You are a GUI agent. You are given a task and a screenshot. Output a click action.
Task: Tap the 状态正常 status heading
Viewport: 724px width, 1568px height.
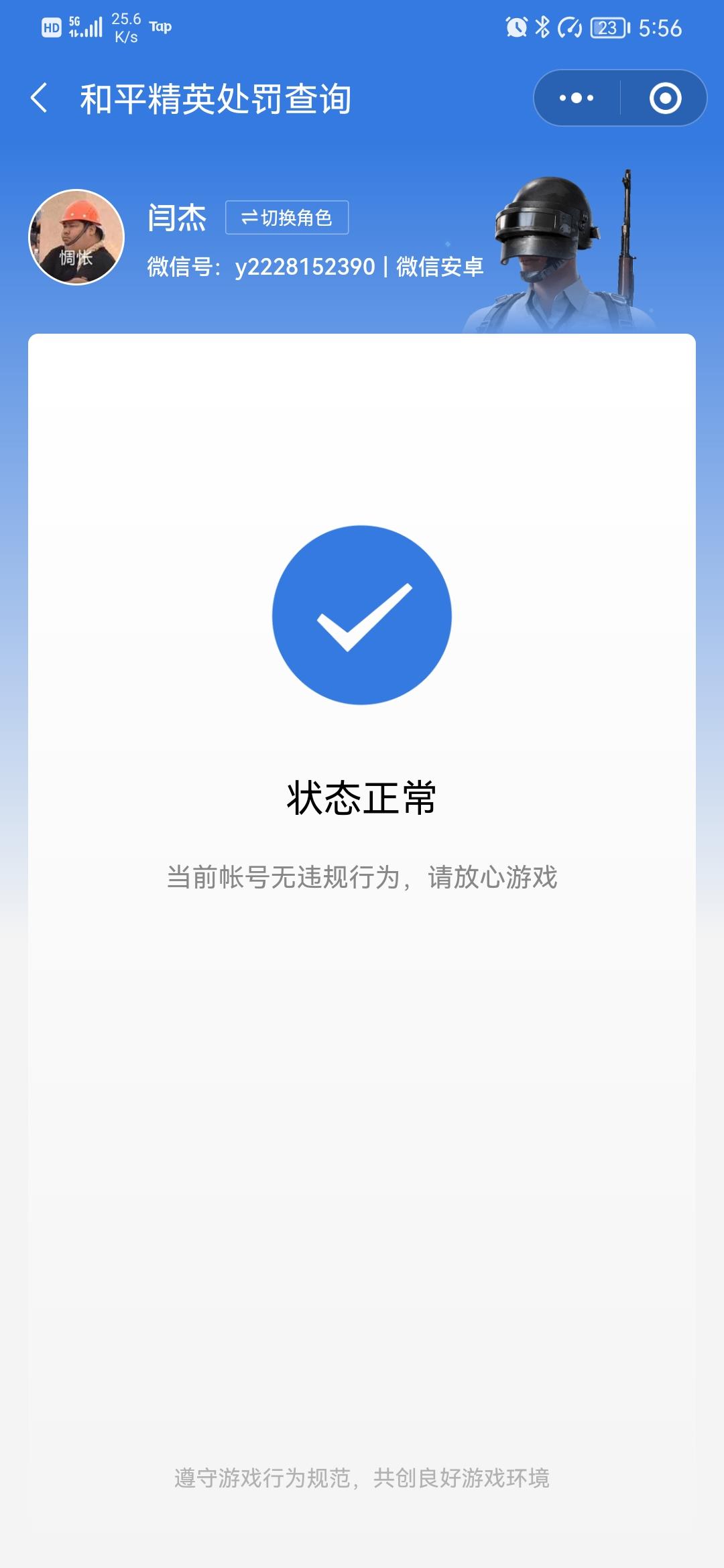(362, 796)
